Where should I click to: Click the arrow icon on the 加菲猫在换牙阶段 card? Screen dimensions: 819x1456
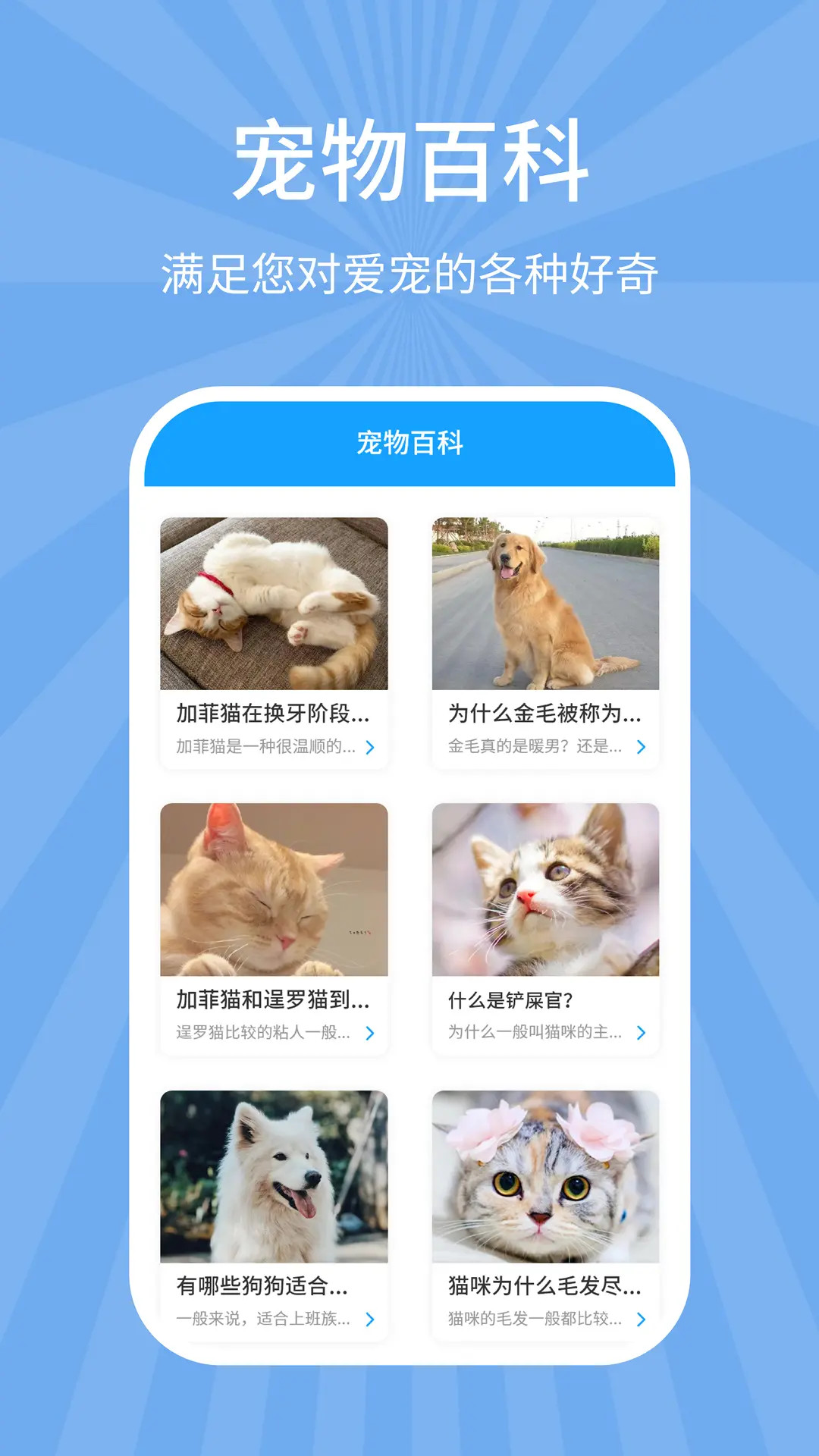click(x=369, y=748)
